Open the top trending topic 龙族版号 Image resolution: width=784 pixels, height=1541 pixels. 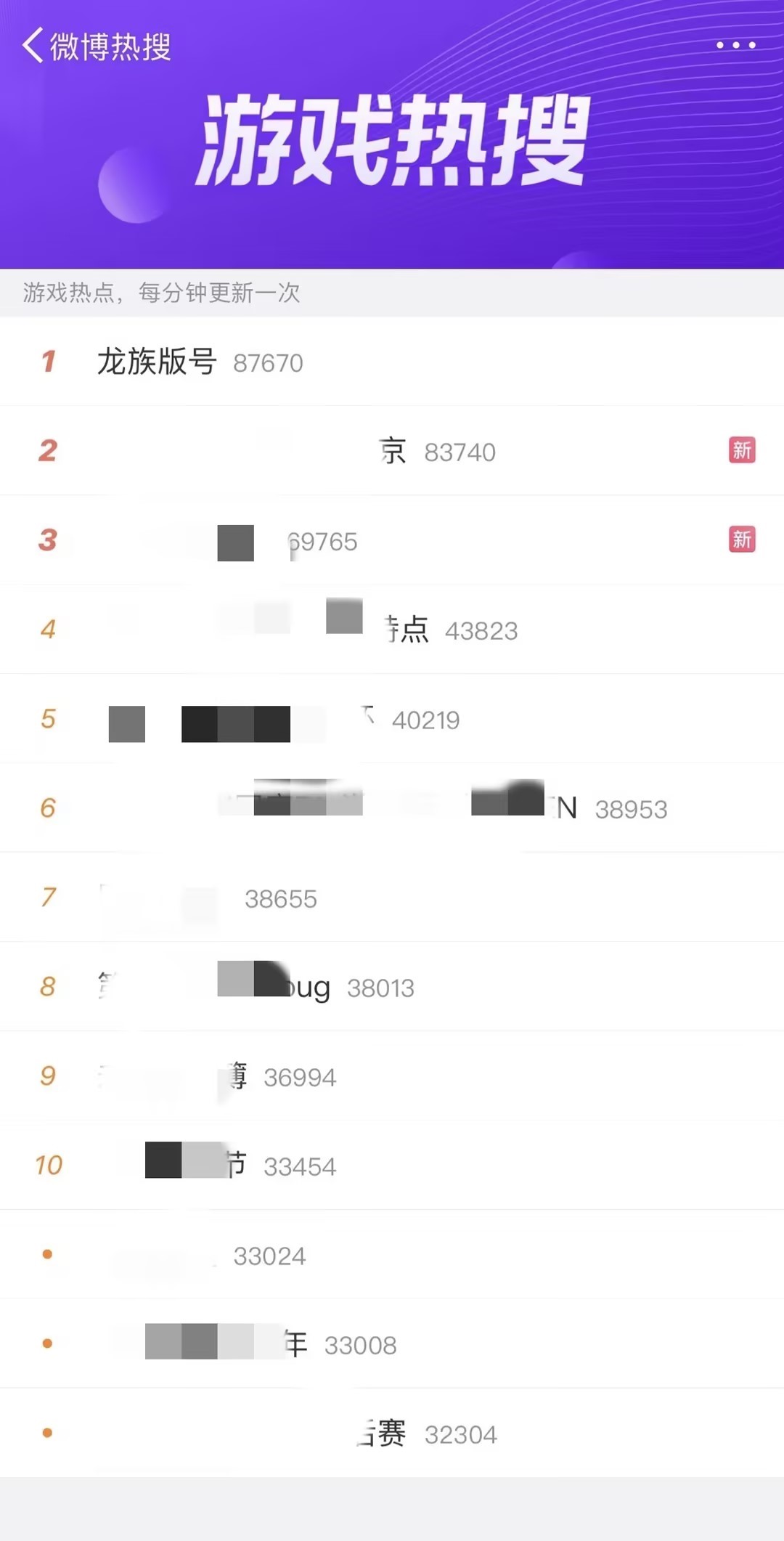click(x=157, y=362)
